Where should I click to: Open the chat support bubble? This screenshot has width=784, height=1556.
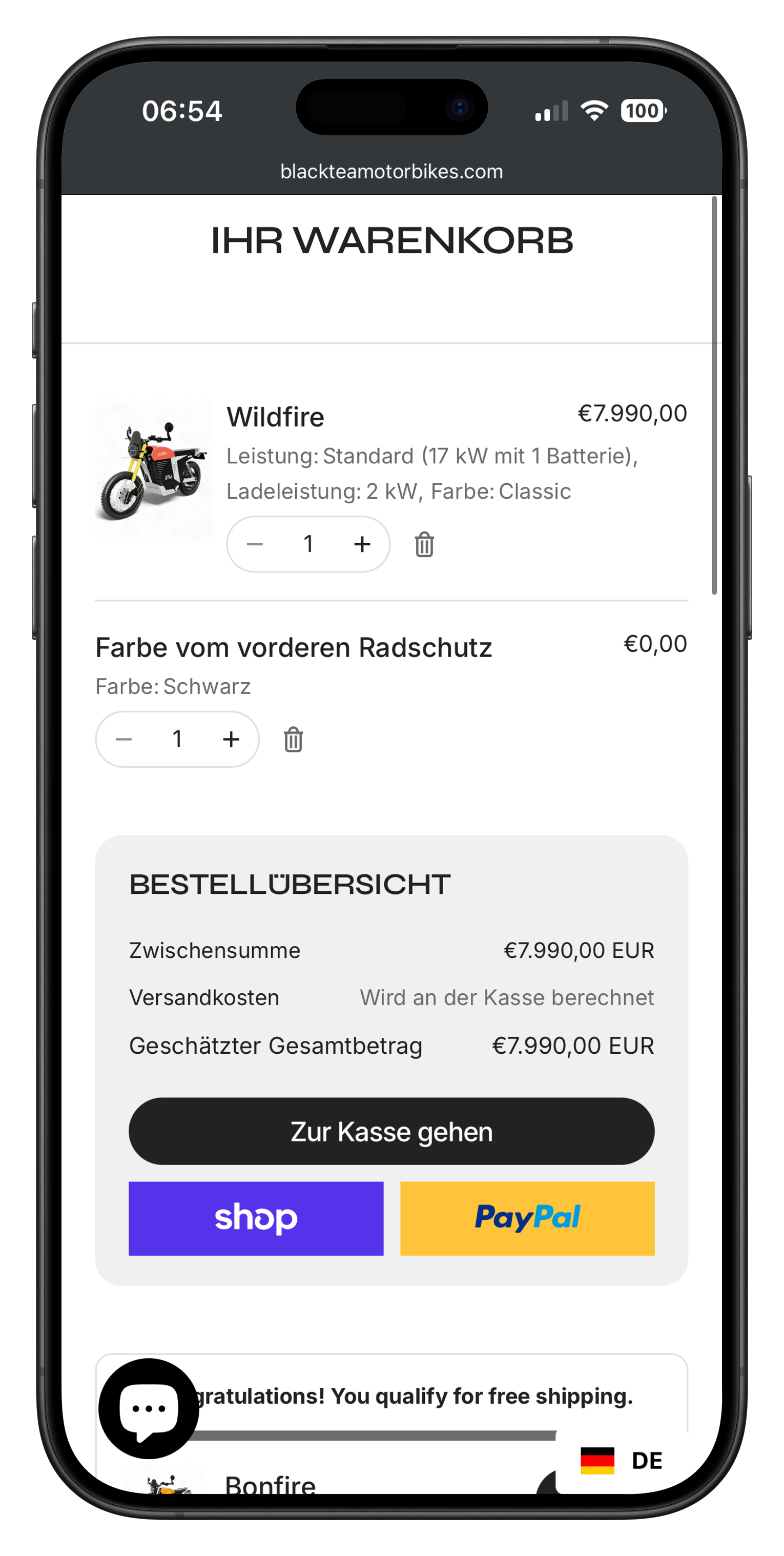point(149,1408)
